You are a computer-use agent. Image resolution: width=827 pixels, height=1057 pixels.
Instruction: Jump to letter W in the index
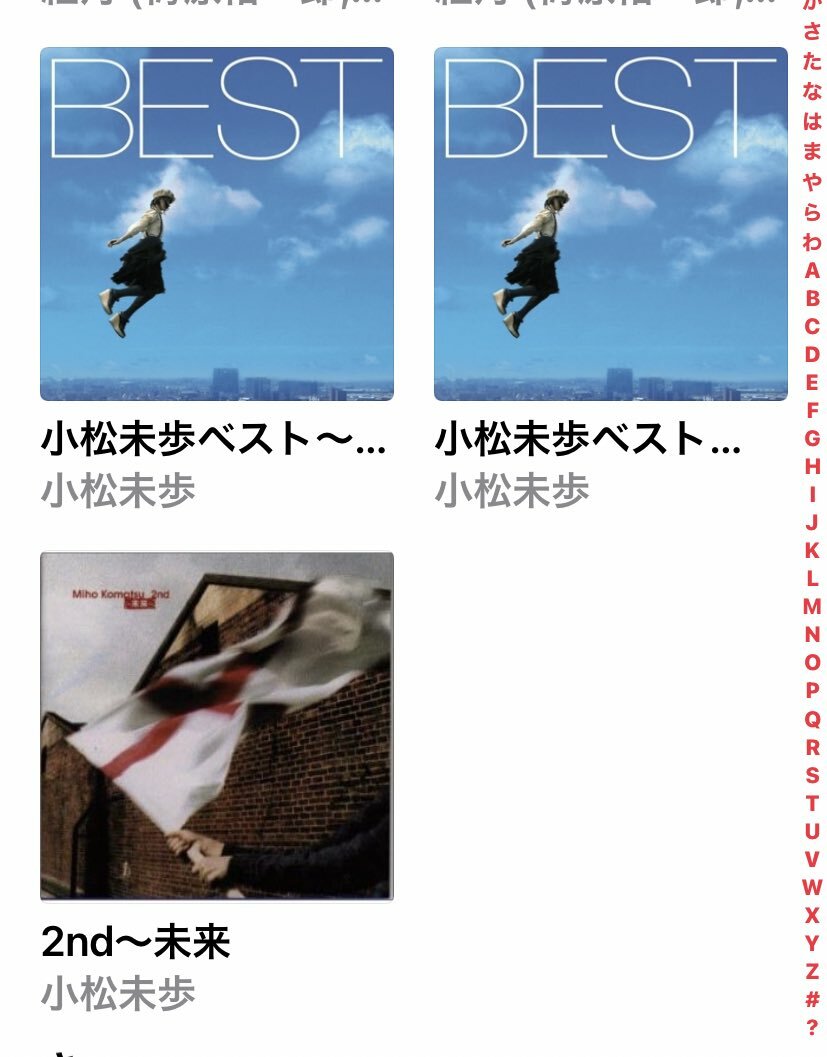[812, 887]
